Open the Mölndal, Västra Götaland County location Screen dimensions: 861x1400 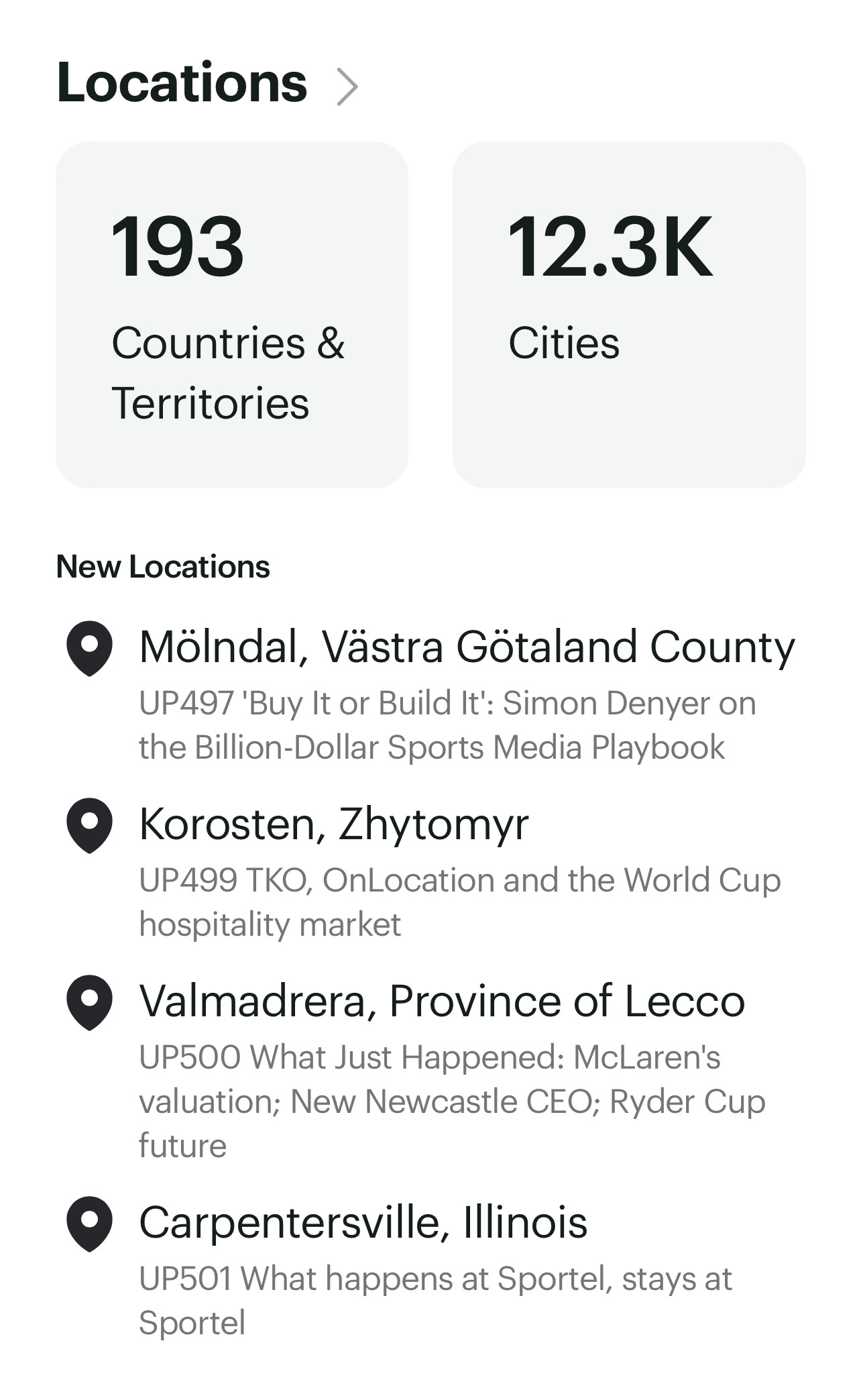(x=466, y=647)
